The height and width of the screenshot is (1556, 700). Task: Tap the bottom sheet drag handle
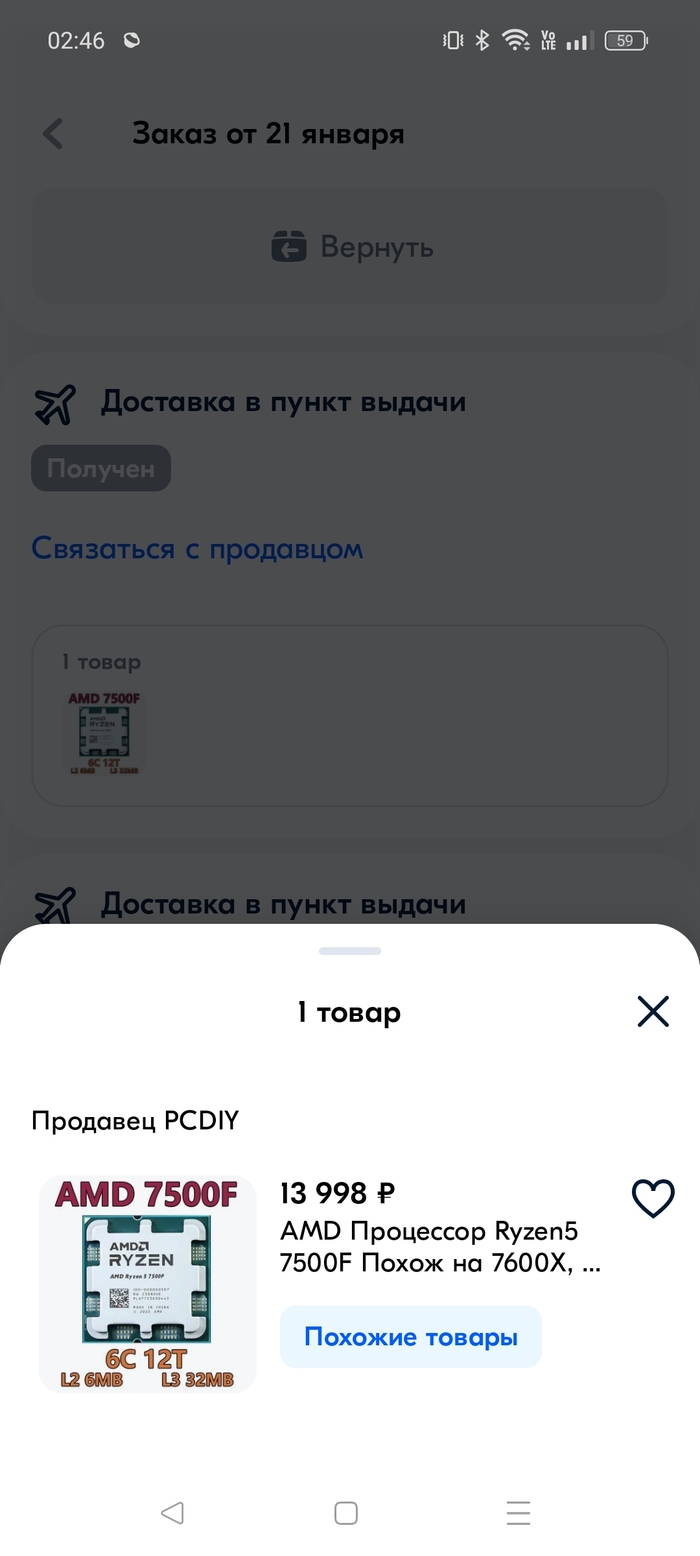coord(350,951)
